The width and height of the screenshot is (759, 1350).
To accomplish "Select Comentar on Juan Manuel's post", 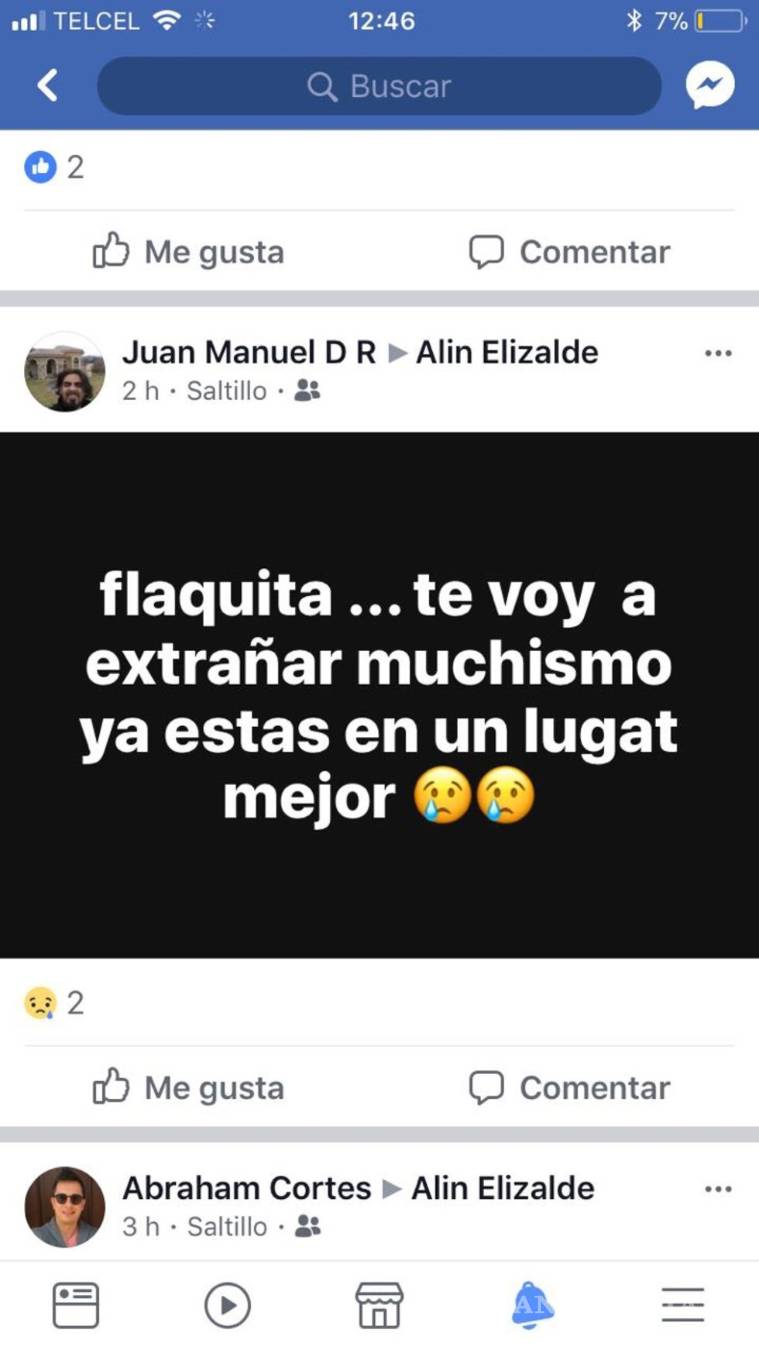I will (x=570, y=1088).
